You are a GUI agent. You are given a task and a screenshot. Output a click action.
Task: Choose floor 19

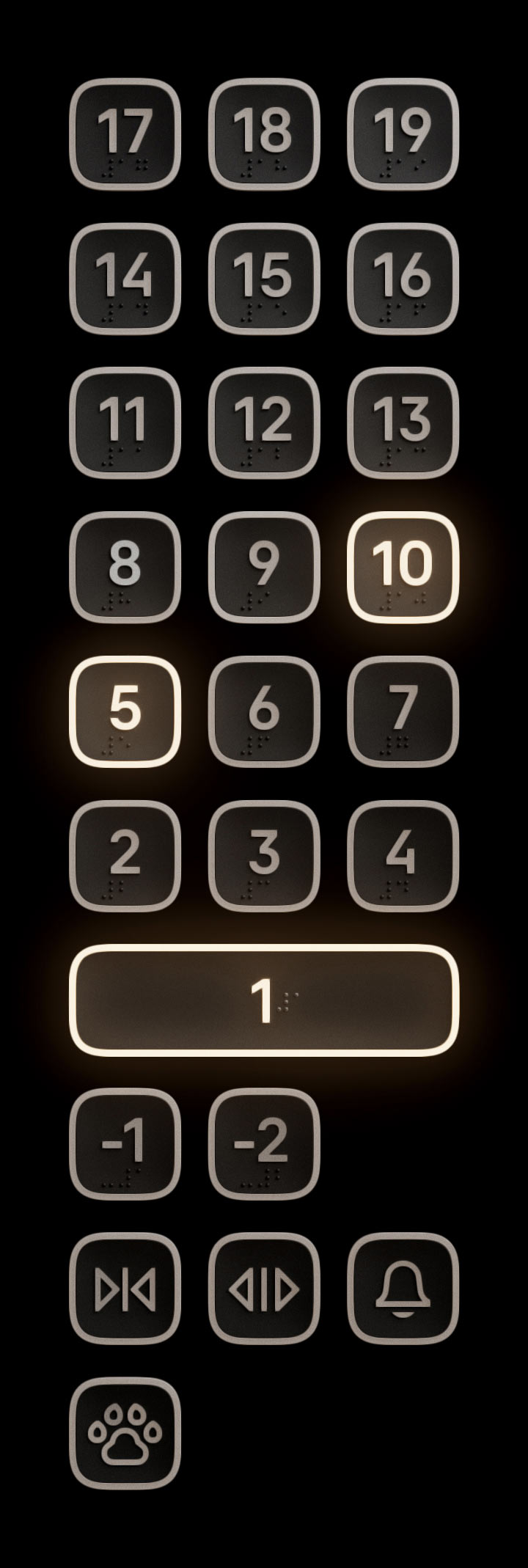tap(403, 133)
